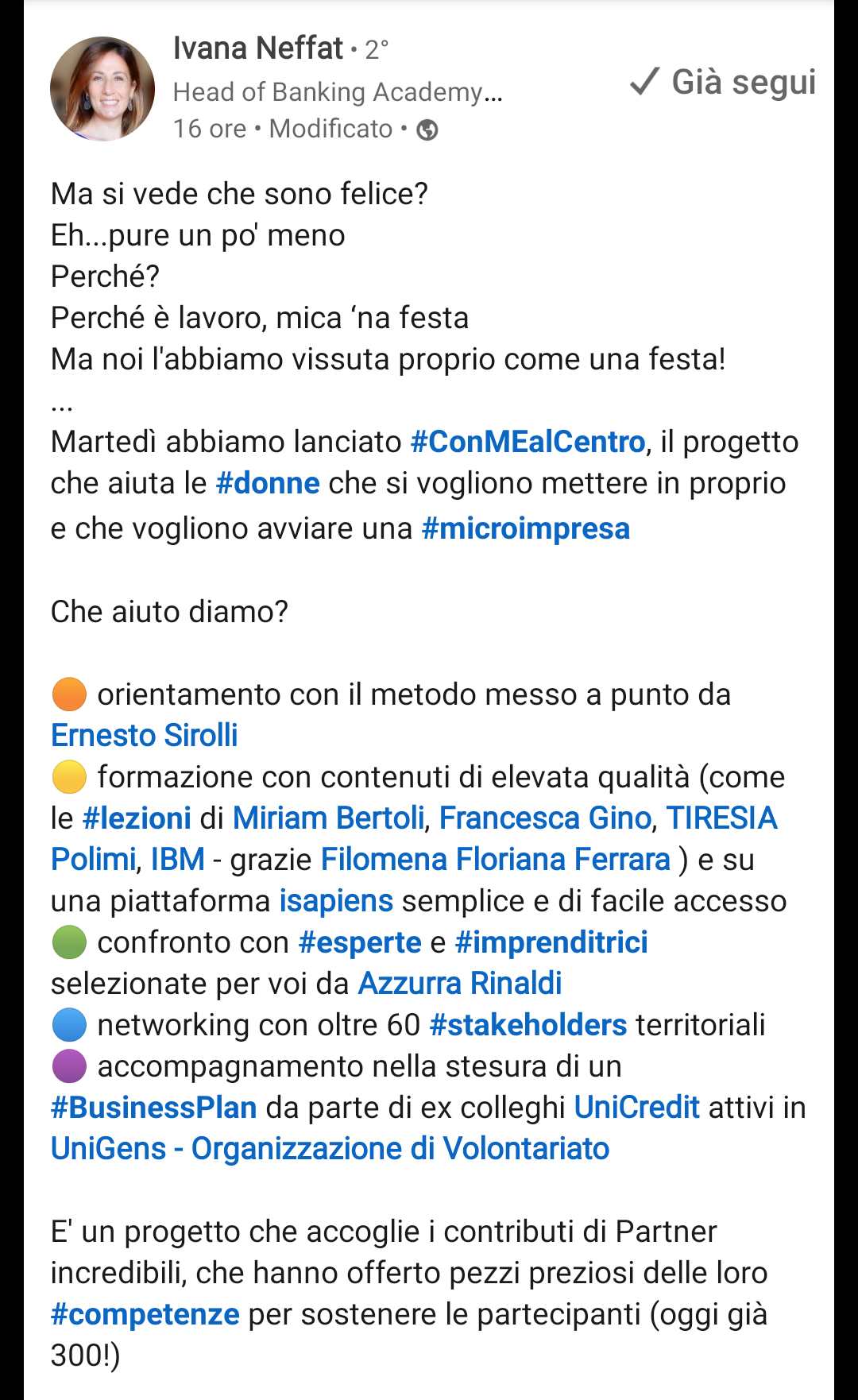Visit Francesca Gino's profile
Screen dimensions: 858x1400
[545, 818]
